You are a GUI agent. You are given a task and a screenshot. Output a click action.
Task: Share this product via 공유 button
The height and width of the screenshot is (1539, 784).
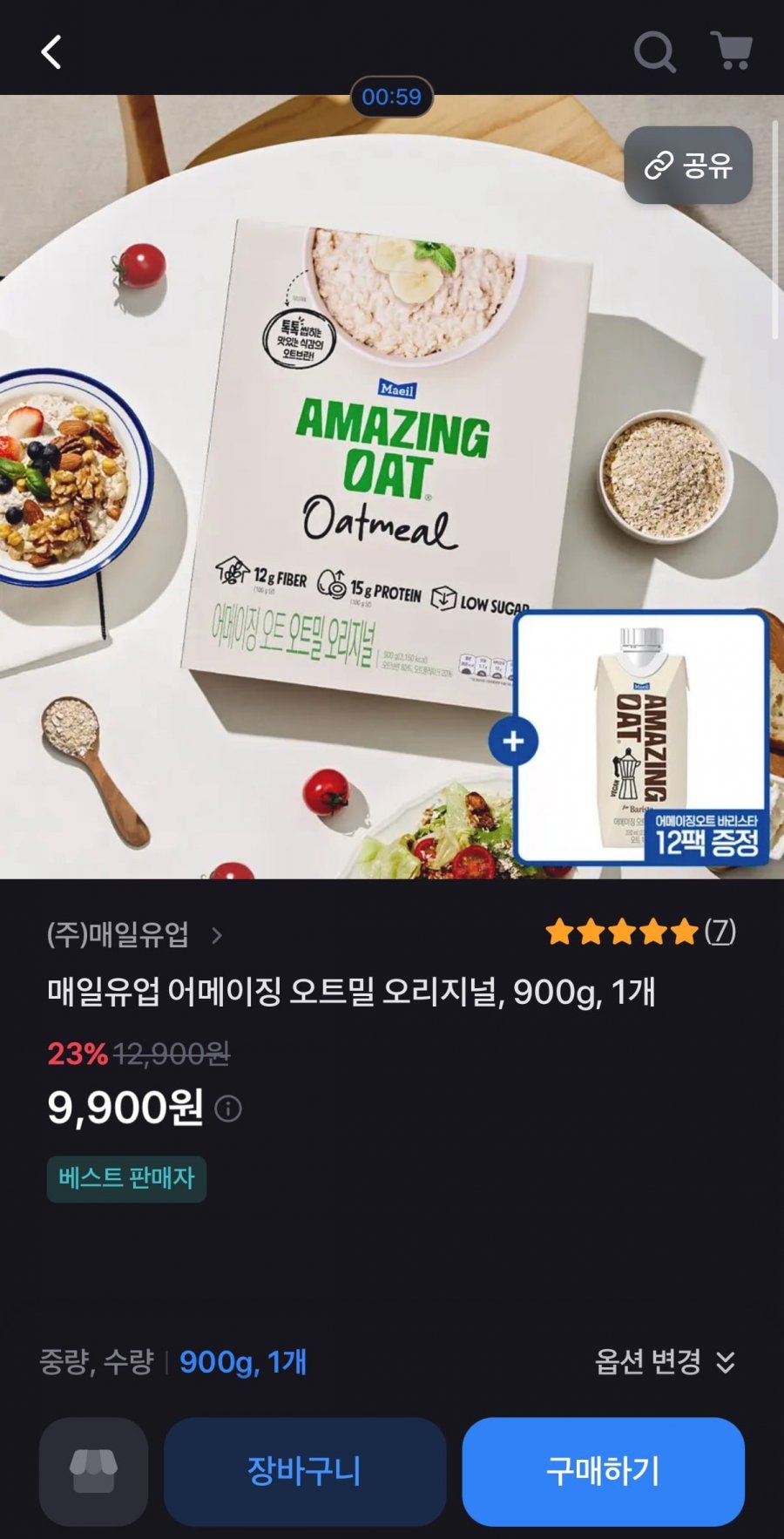click(688, 165)
